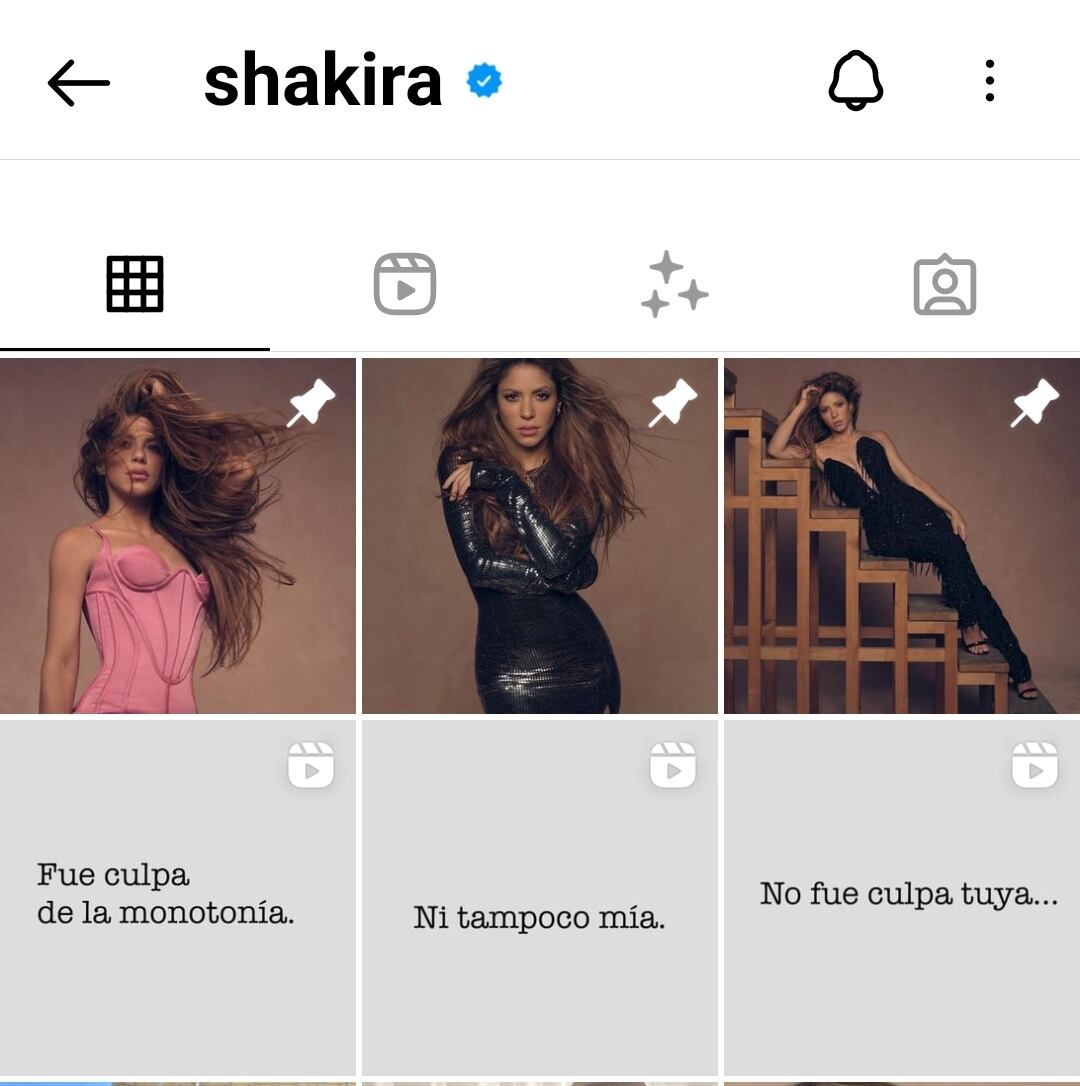The height and width of the screenshot is (1086, 1080).
Task: Play the reel 'Fue culpa de la monotonía'
Action: click(178, 897)
